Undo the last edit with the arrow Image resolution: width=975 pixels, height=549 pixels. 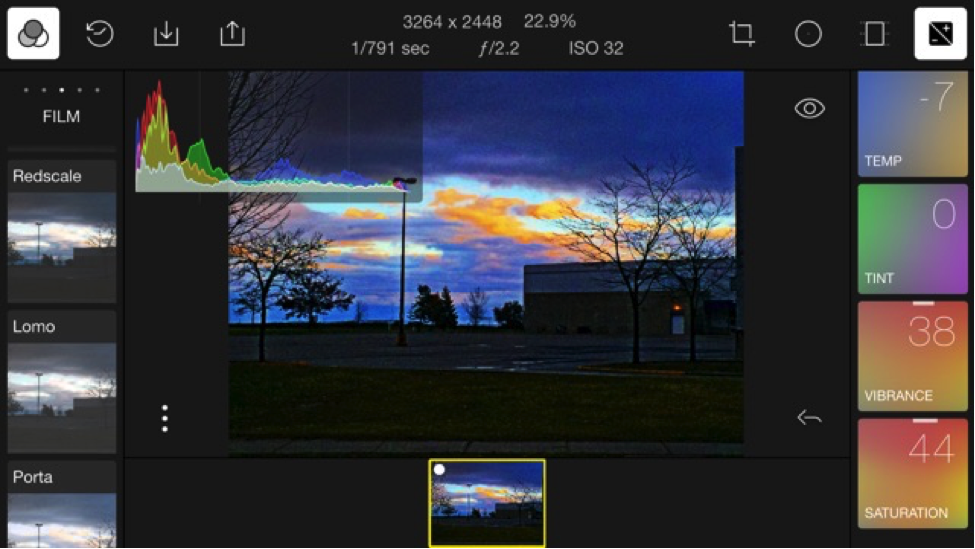(809, 417)
